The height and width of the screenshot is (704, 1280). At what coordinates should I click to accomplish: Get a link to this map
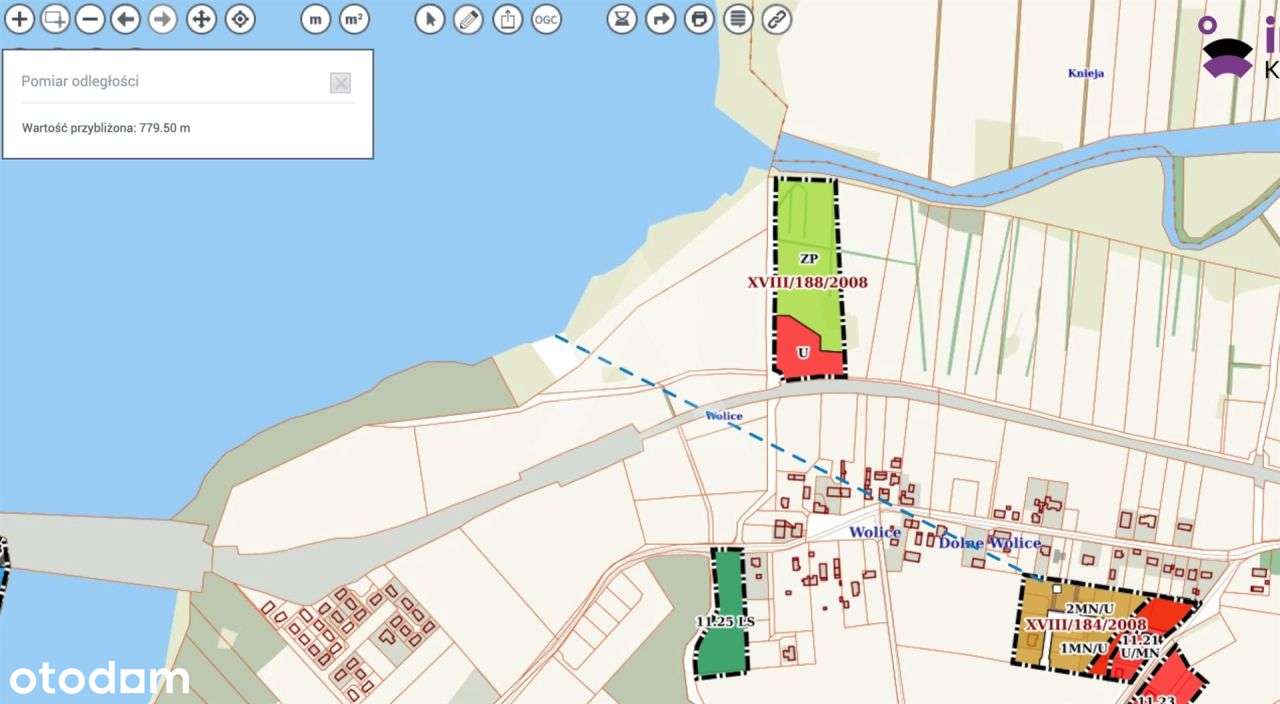point(777,18)
